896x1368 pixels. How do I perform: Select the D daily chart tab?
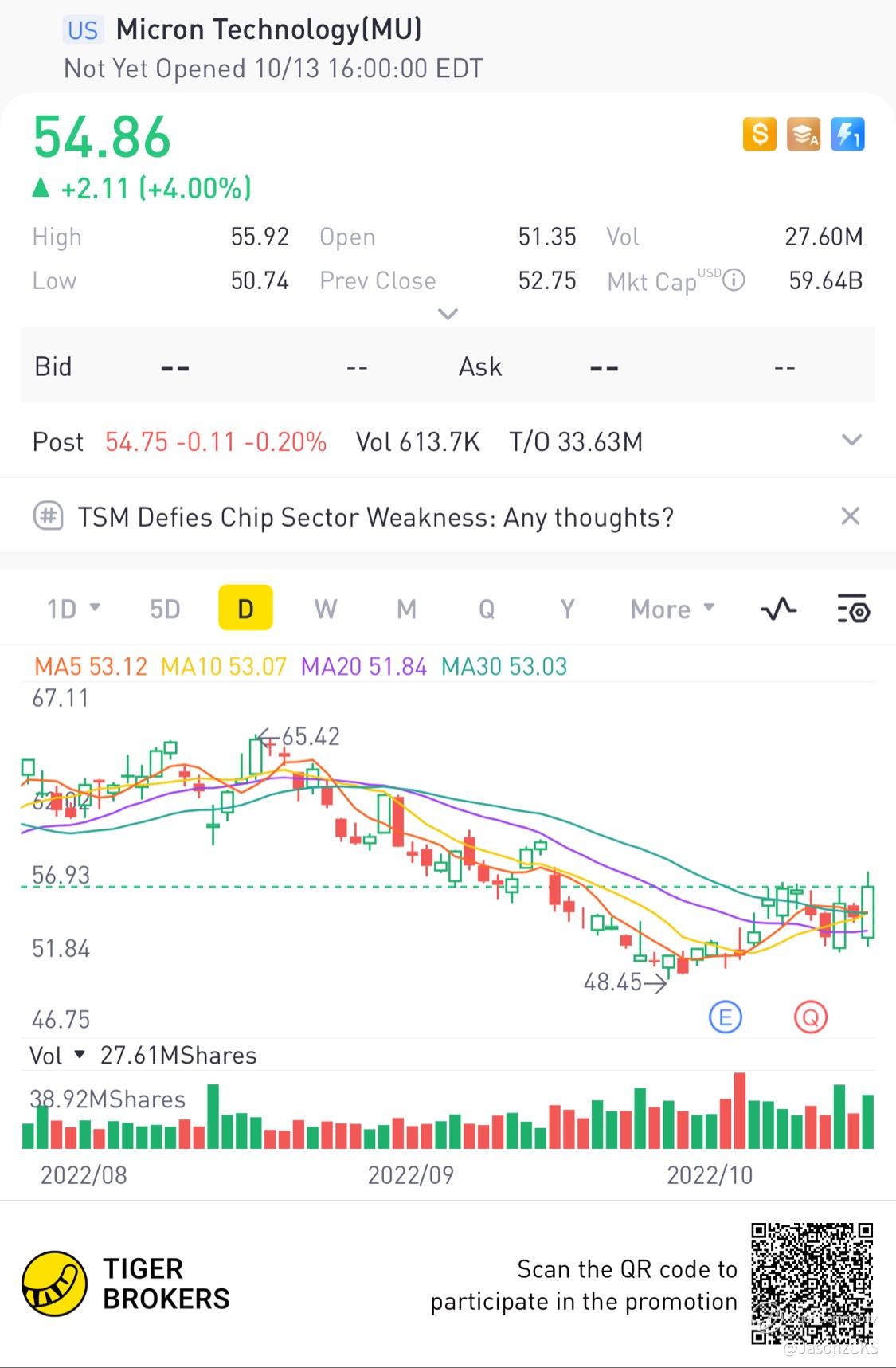click(x=245, y=608)
